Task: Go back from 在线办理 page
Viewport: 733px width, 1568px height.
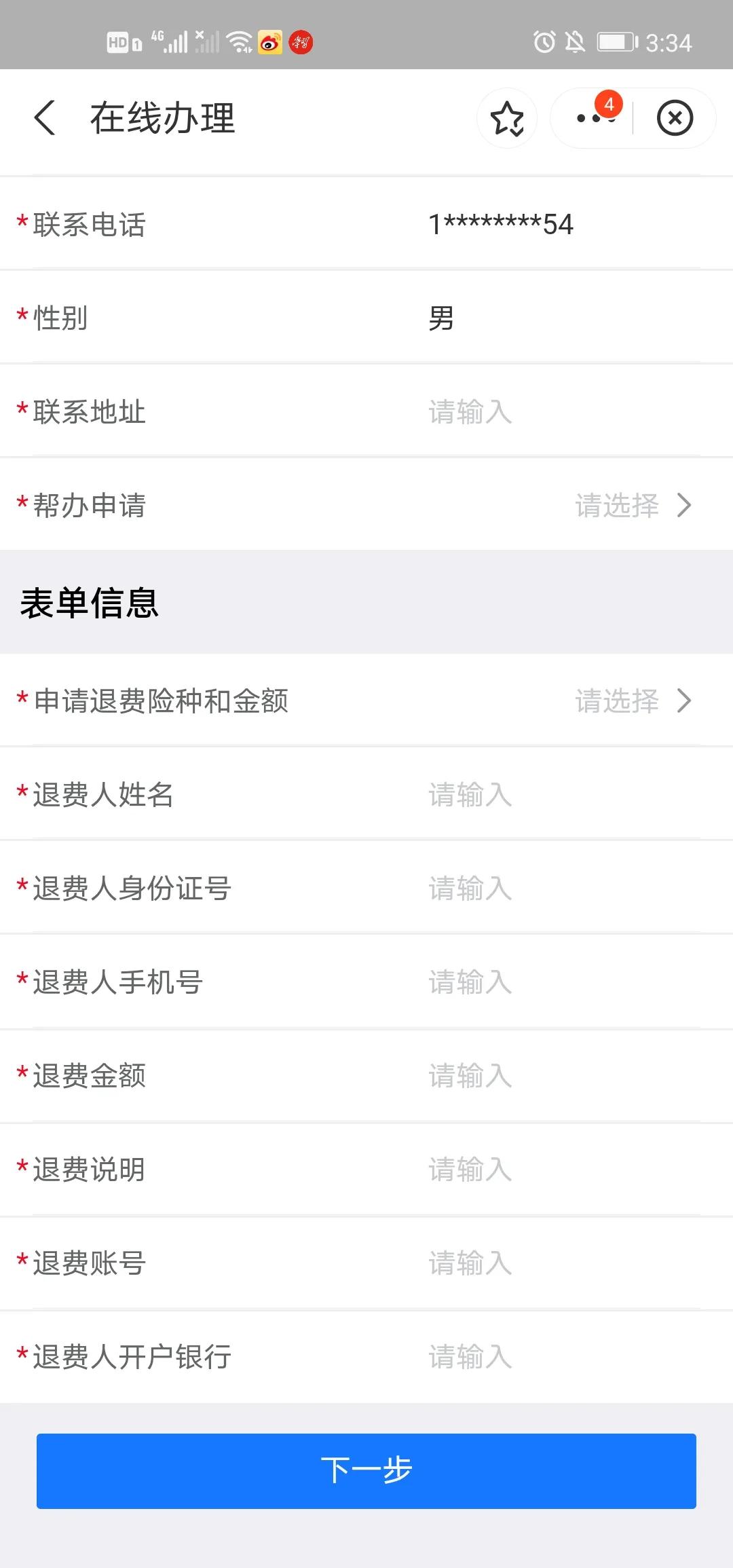Action: point(45,118)
